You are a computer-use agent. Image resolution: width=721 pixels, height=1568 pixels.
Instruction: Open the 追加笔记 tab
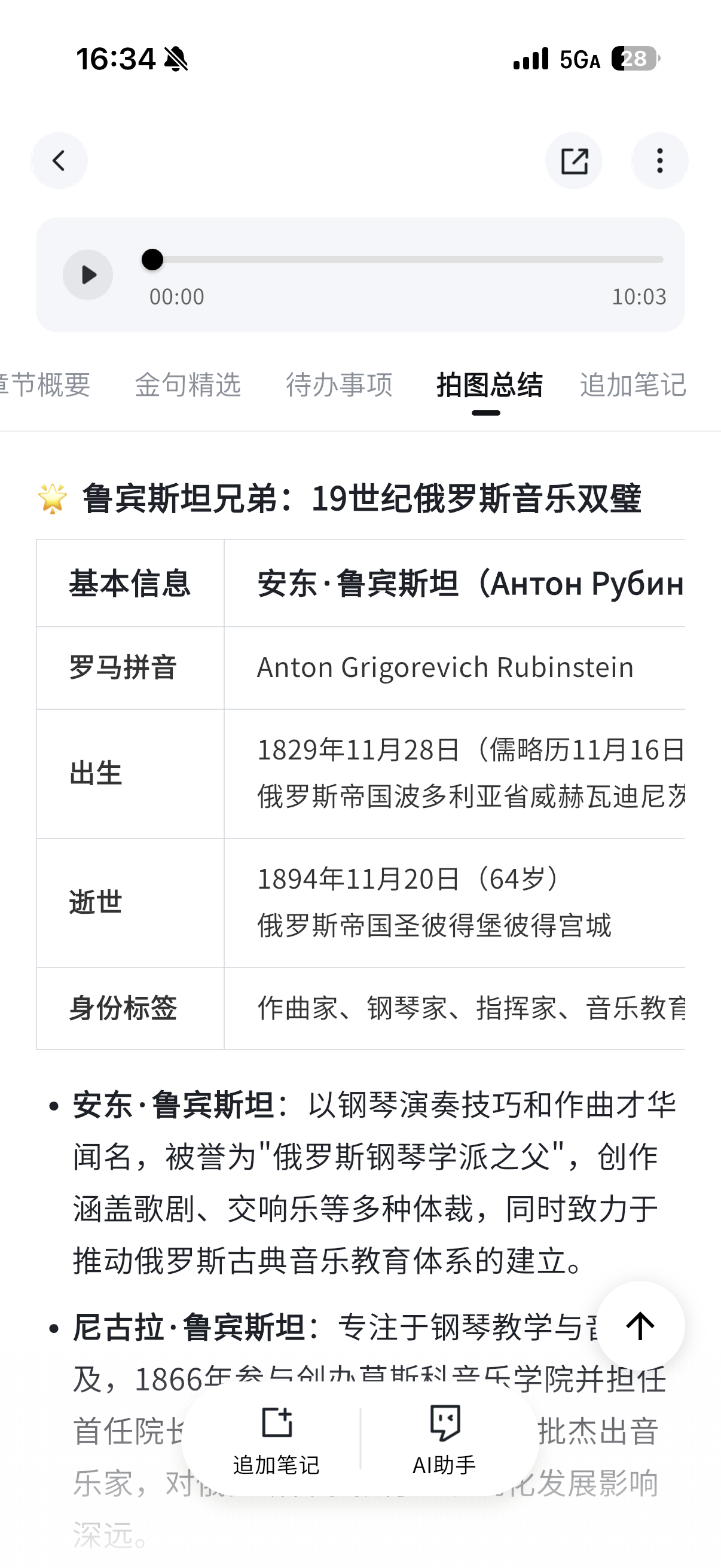pyautogui.click(x=633, y=385)
